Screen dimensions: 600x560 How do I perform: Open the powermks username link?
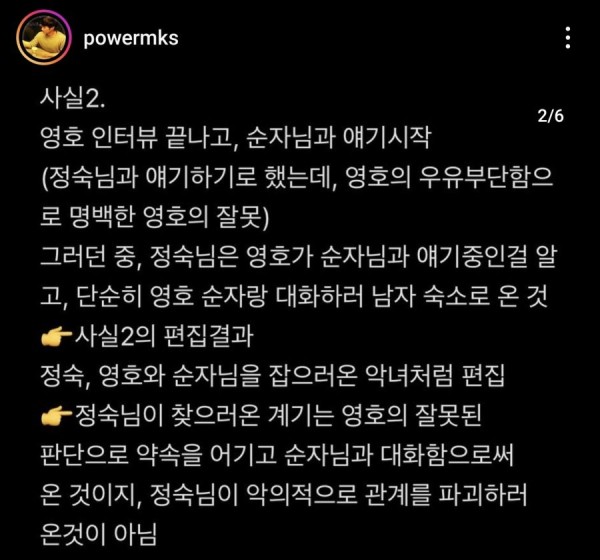tap(132, 36)
